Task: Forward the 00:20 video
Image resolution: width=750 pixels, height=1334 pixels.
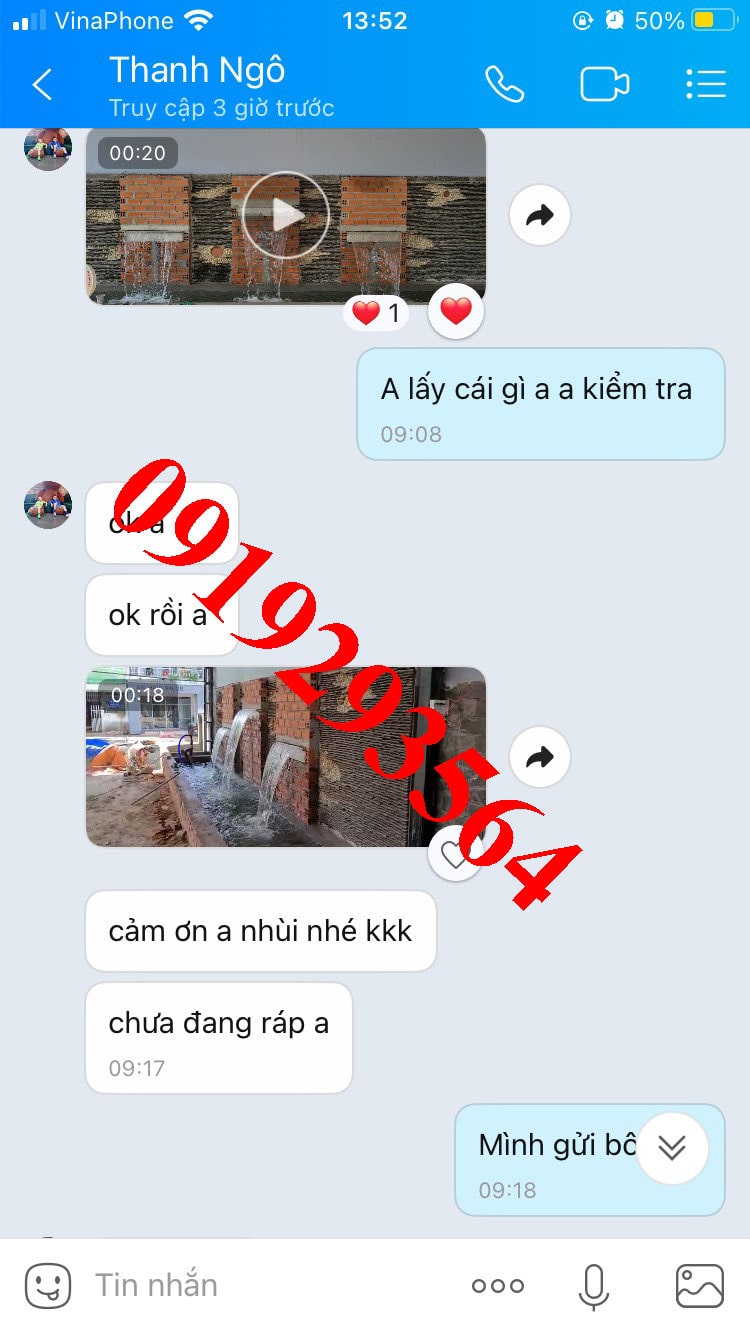Action: click(x=540, y=215)
